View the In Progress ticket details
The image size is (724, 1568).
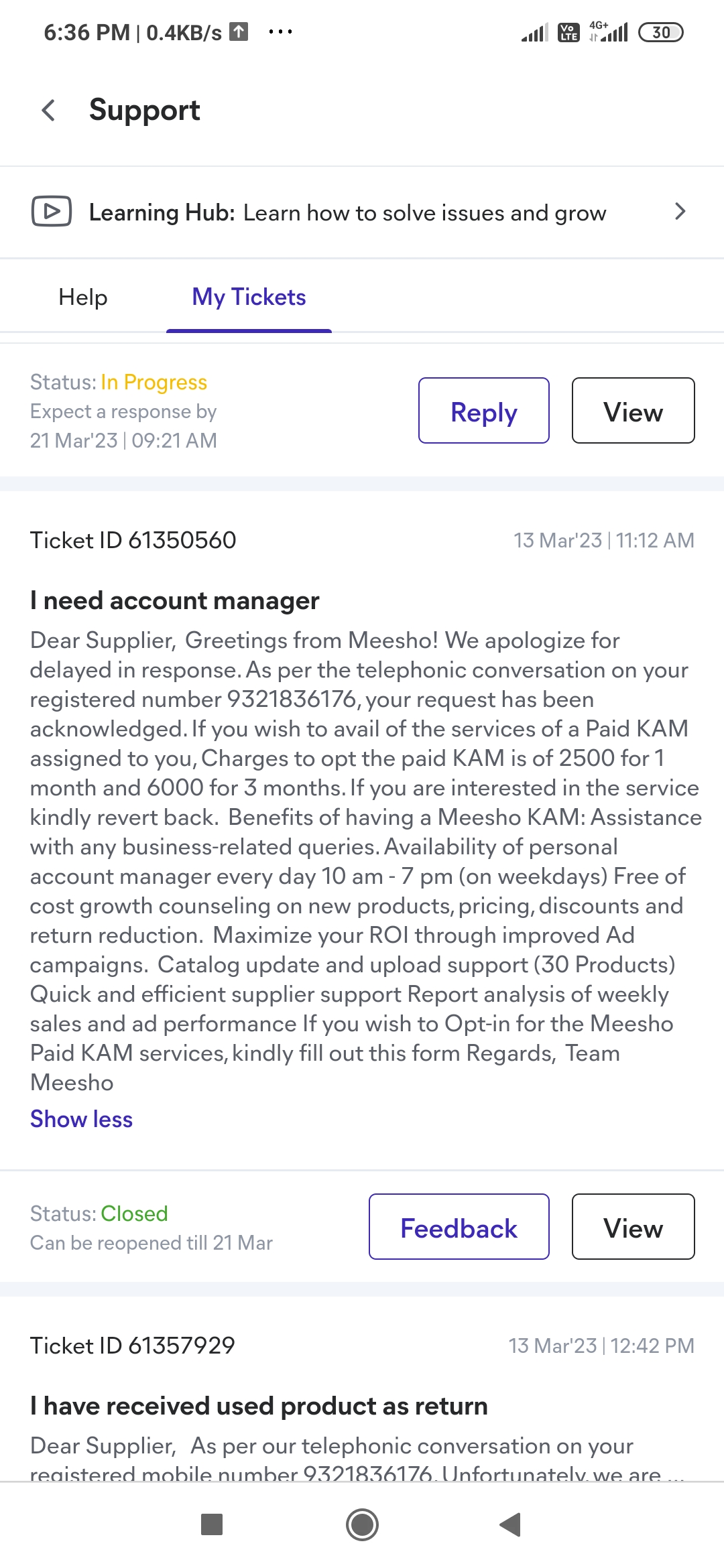(x=633, y=410)
